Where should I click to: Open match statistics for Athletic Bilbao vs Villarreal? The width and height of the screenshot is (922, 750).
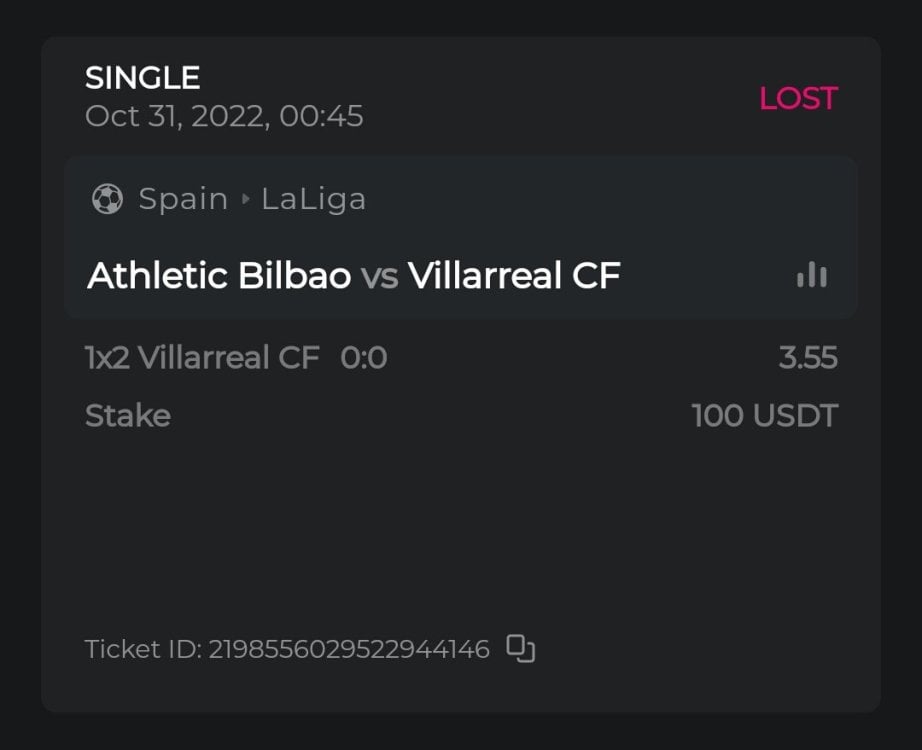tap(811, 275)
